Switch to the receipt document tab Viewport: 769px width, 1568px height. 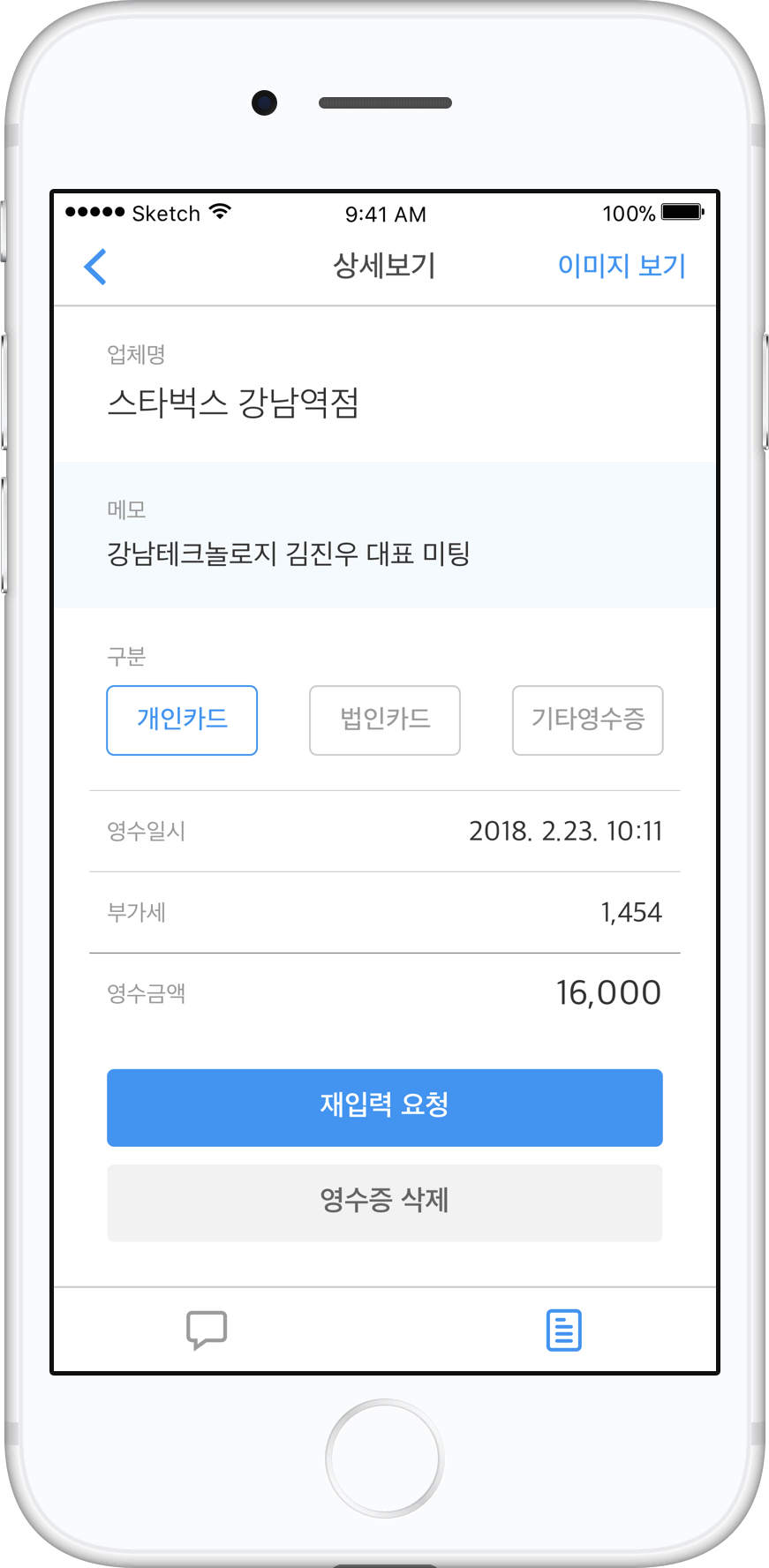click(x=563, y=1330)
